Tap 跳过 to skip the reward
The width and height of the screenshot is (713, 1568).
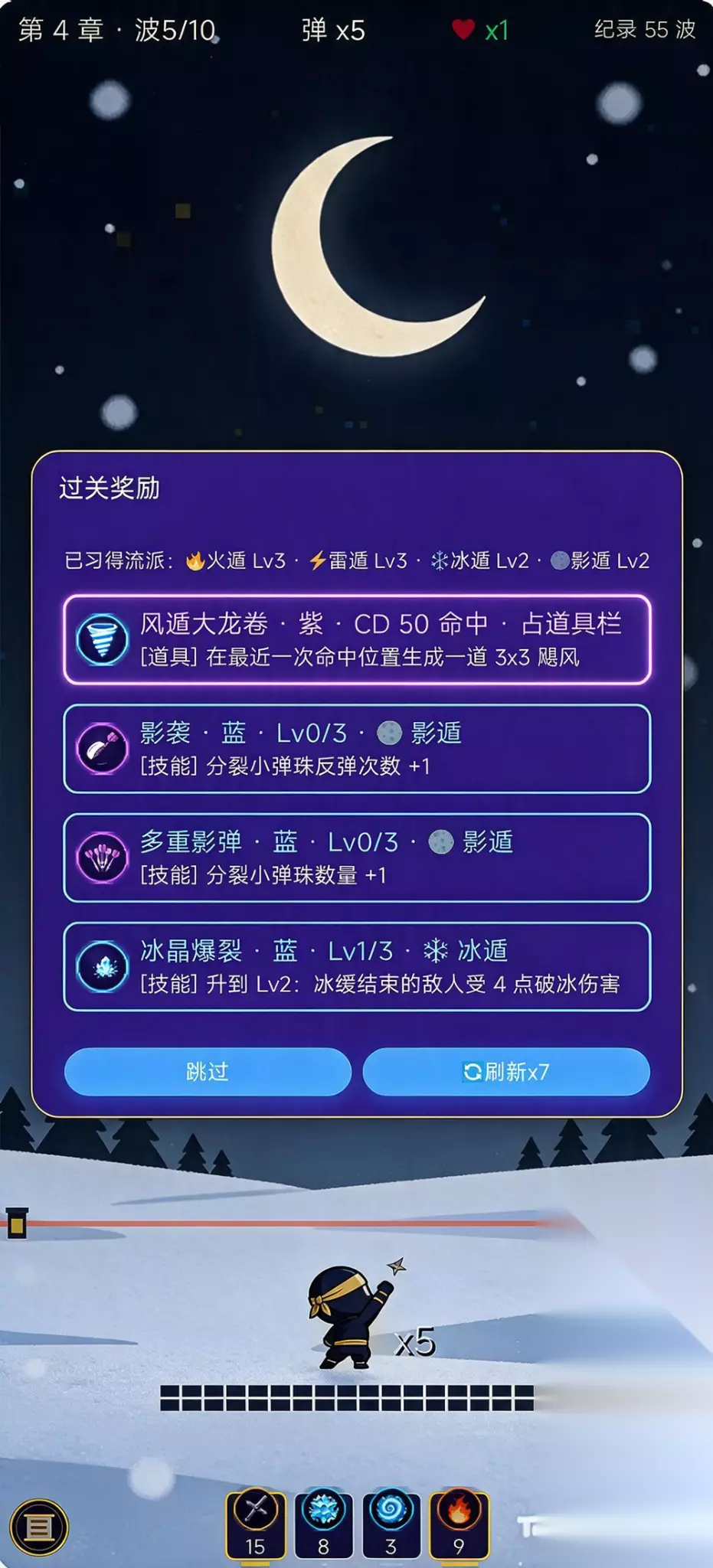tap(208, 1071)
